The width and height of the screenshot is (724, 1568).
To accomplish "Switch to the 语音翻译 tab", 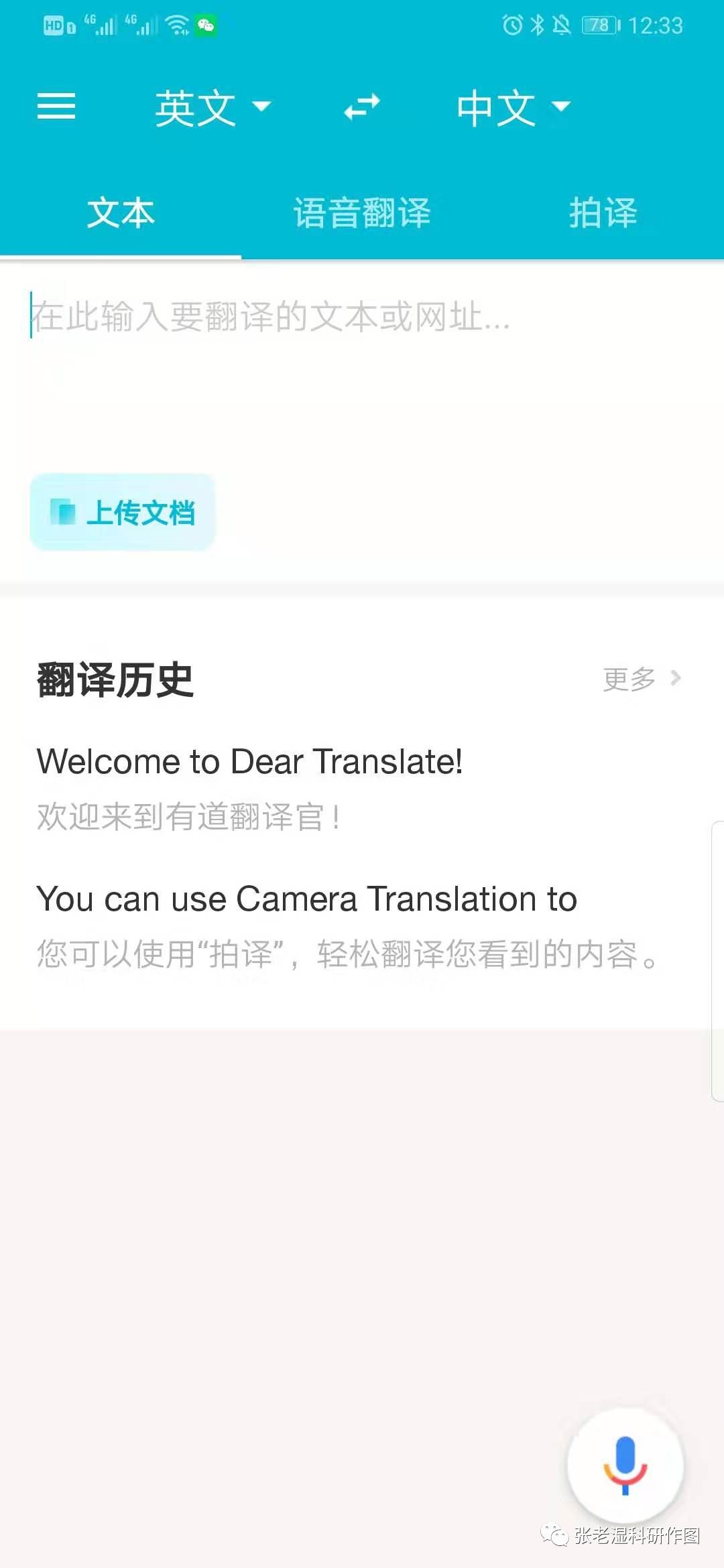I will [362, 213].
